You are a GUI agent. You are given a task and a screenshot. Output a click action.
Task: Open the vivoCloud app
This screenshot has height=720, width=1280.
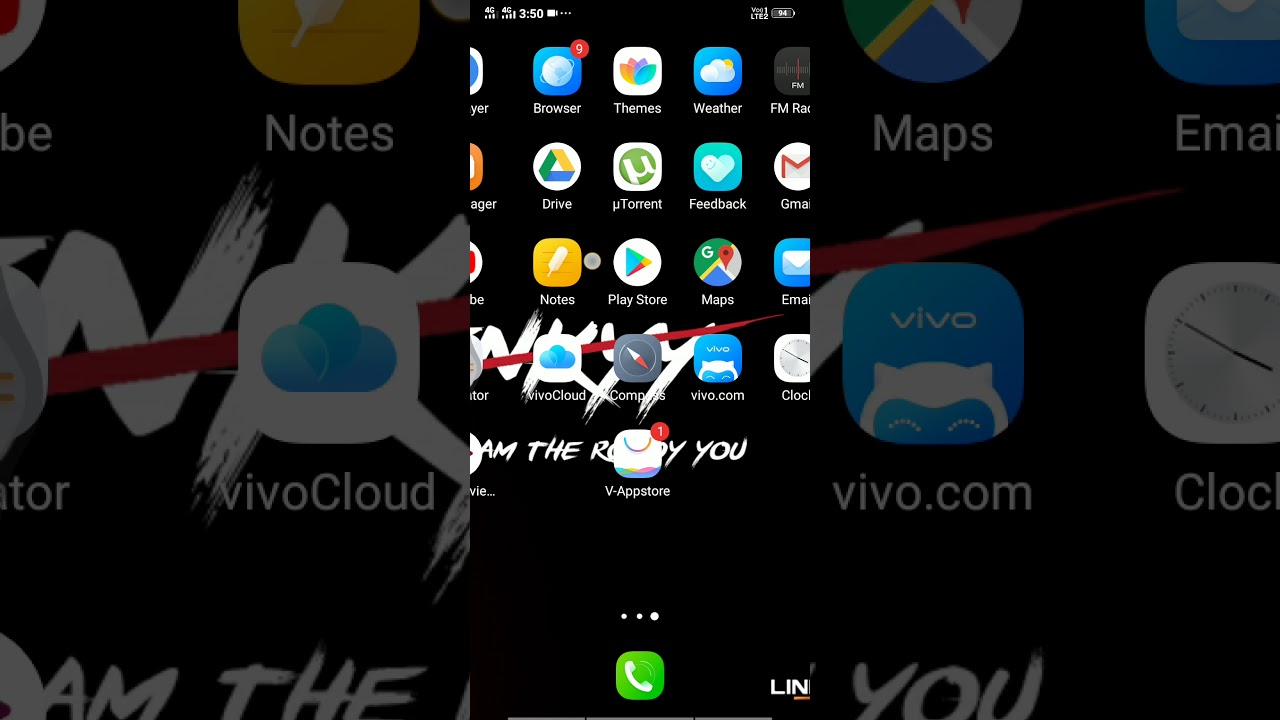click(557, 359)
